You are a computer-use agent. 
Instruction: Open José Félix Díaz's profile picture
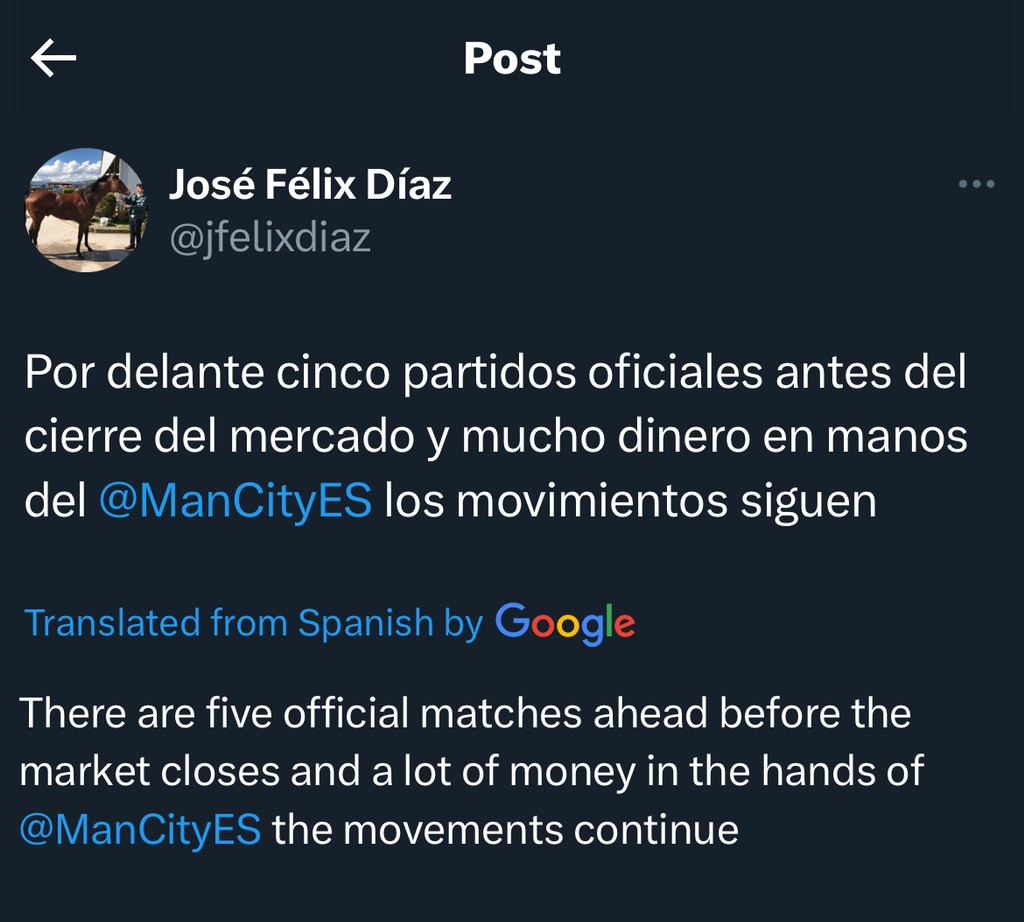point(86,210)
